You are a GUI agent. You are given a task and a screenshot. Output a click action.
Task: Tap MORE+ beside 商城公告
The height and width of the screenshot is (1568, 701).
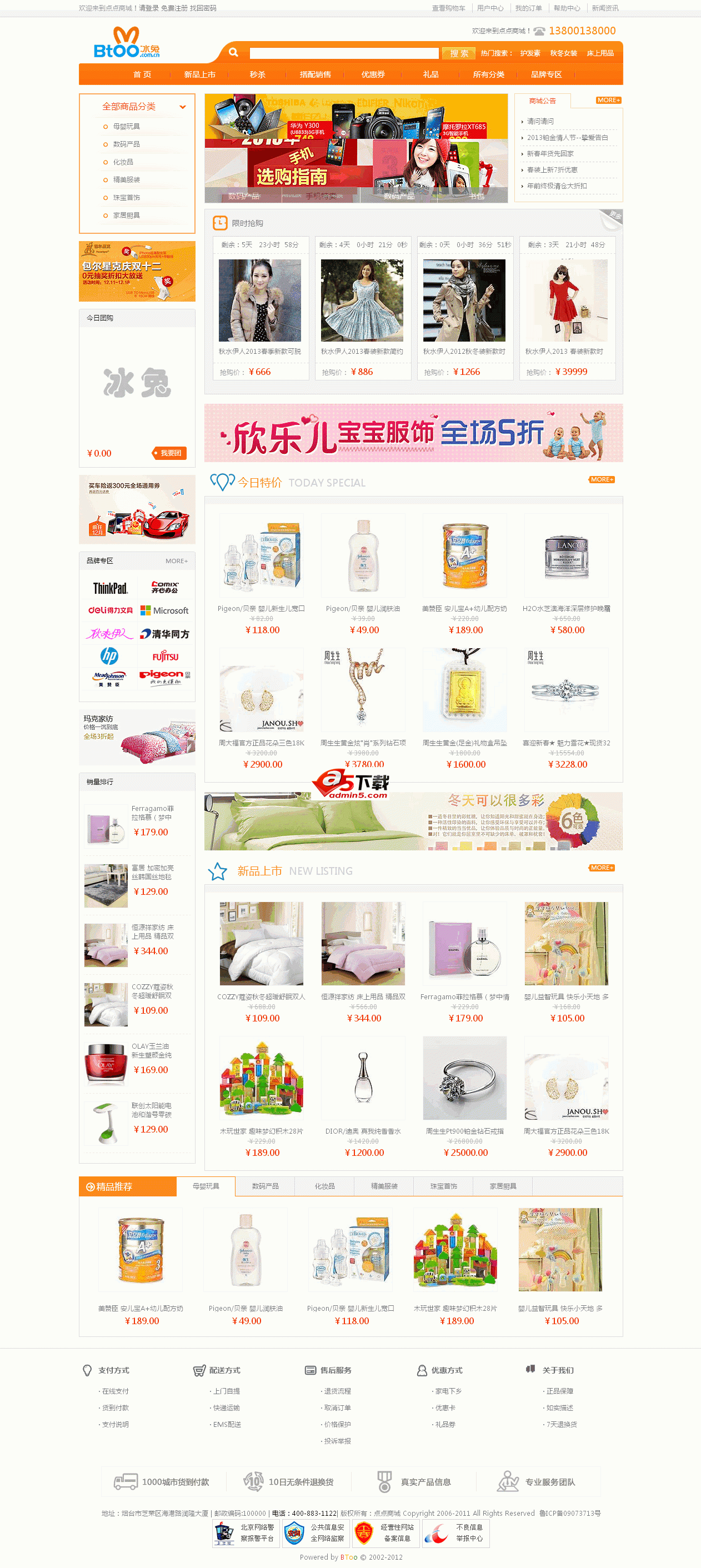click(x=608, y=101)
